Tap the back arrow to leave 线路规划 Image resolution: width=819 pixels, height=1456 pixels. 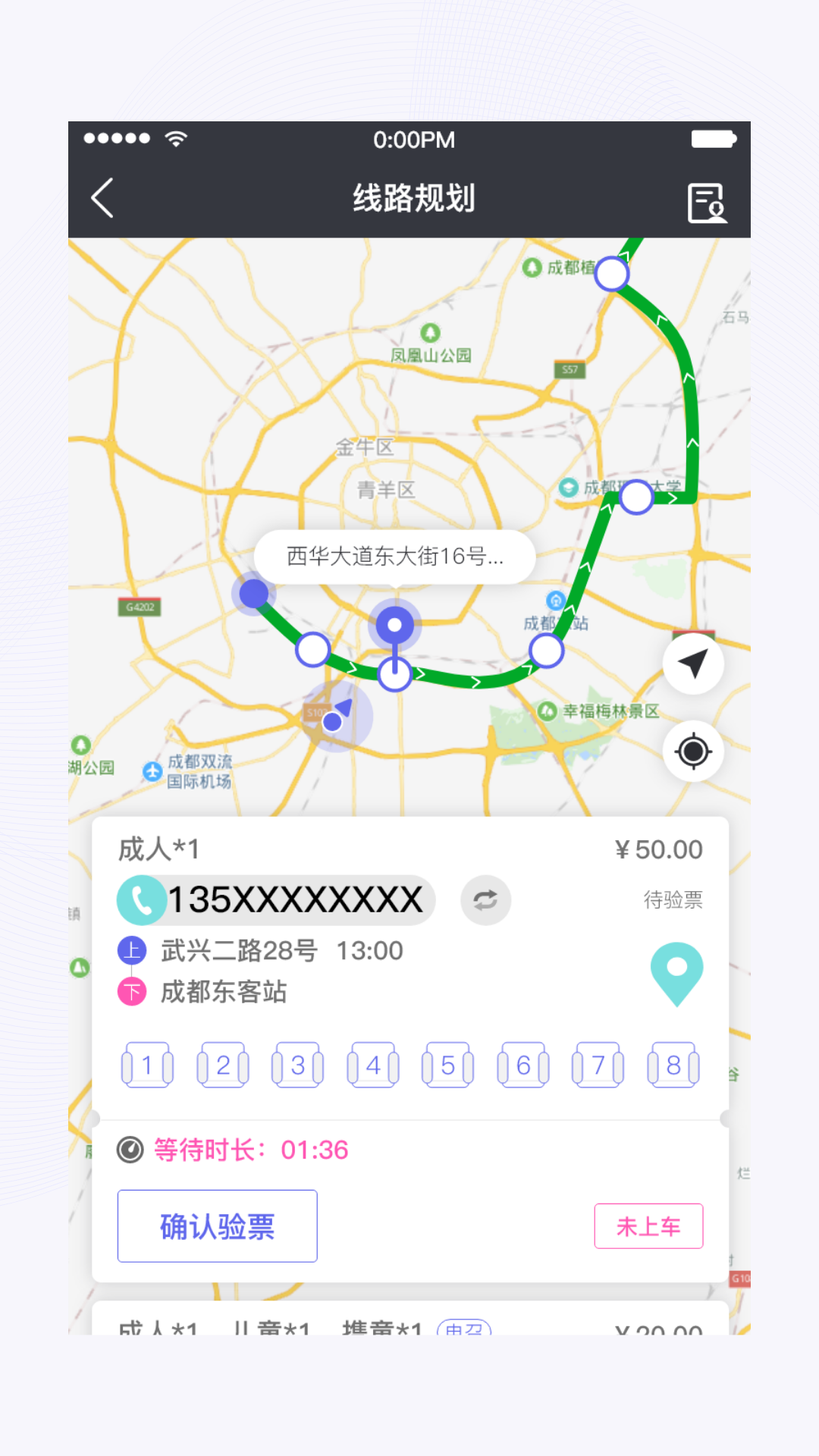tap(101, 199)
